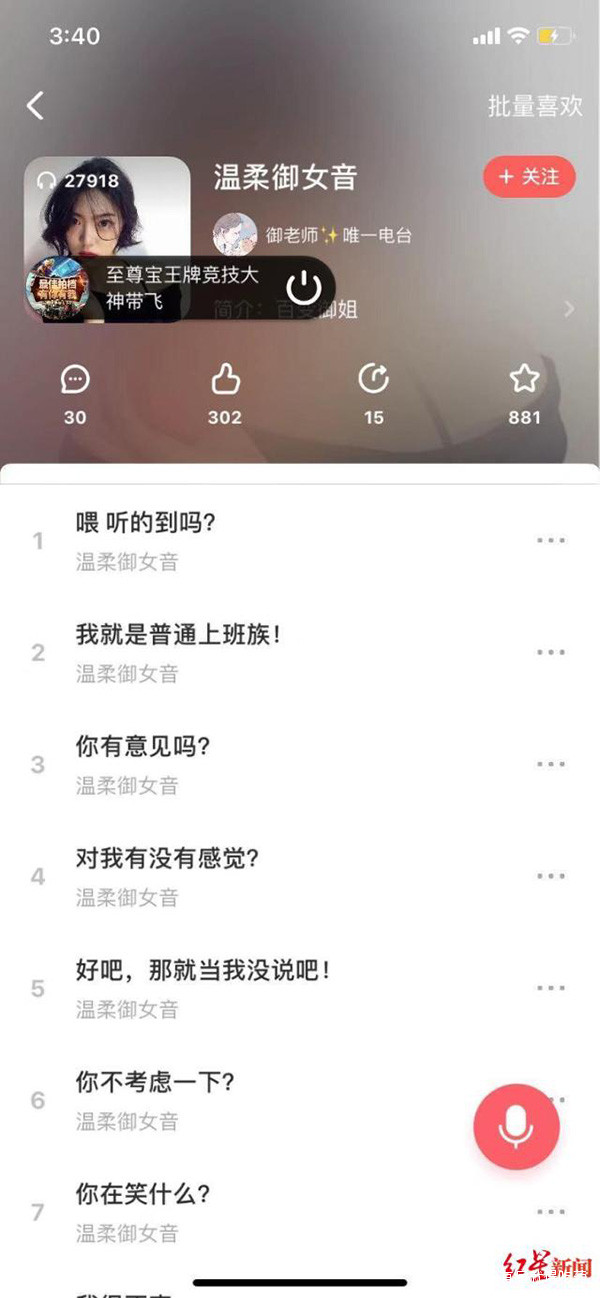Screen dimensions: 600x1298
Task: Select the voice line 你有意见吗?
Action: click(x=143, y=746)
